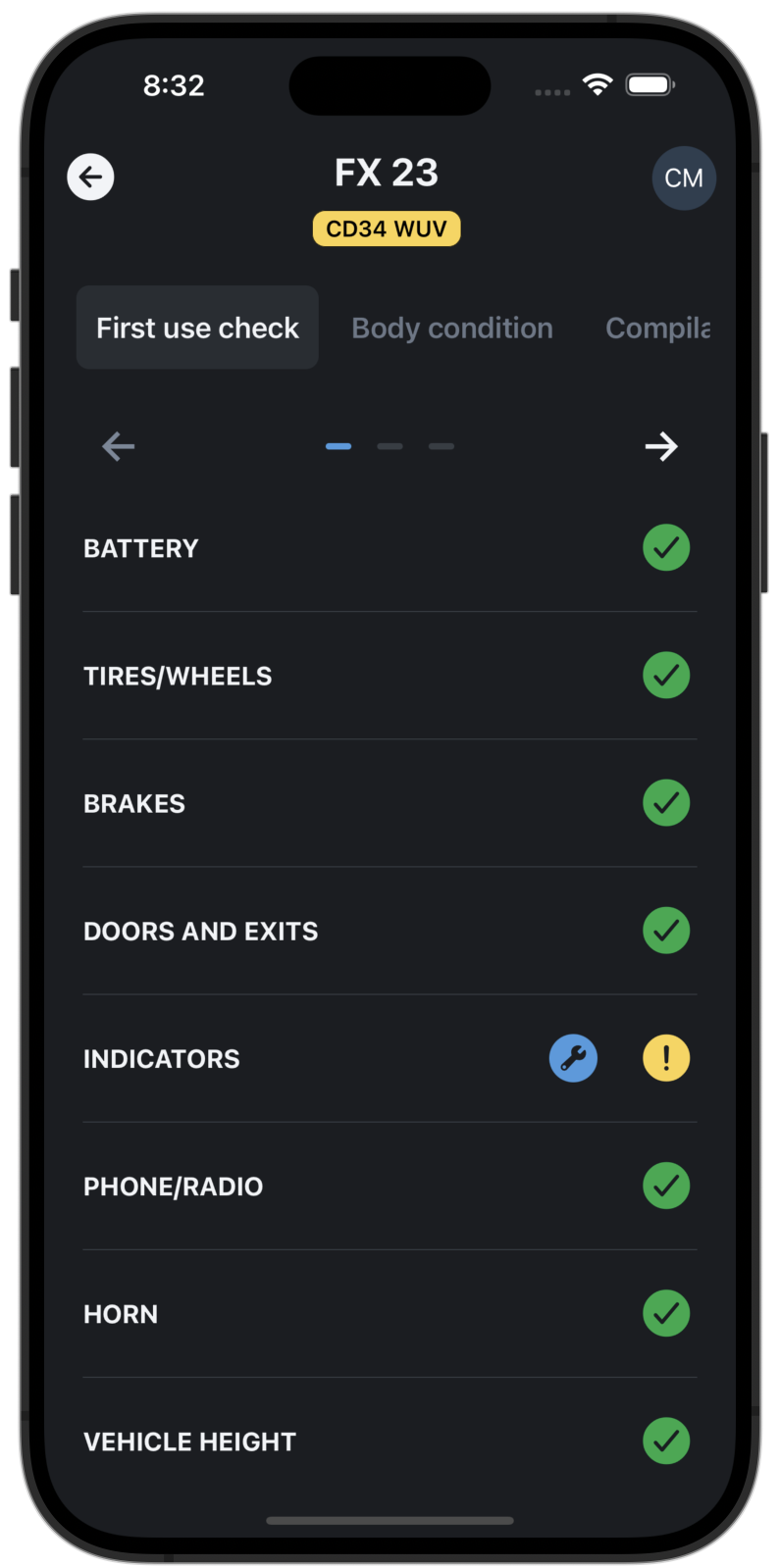
Task: Select the First use check tab
Action: click(196, 328)
